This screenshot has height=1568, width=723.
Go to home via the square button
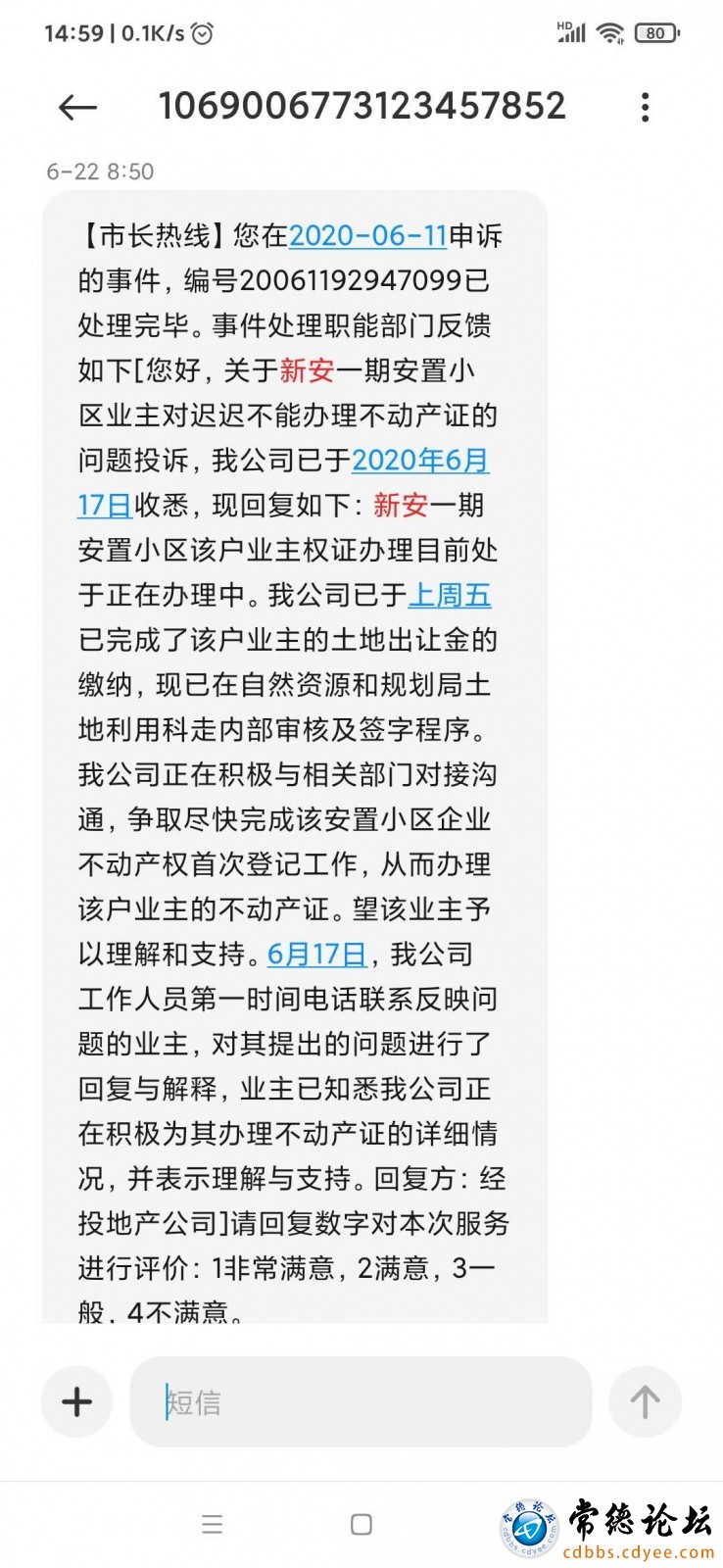[361, 1524]
